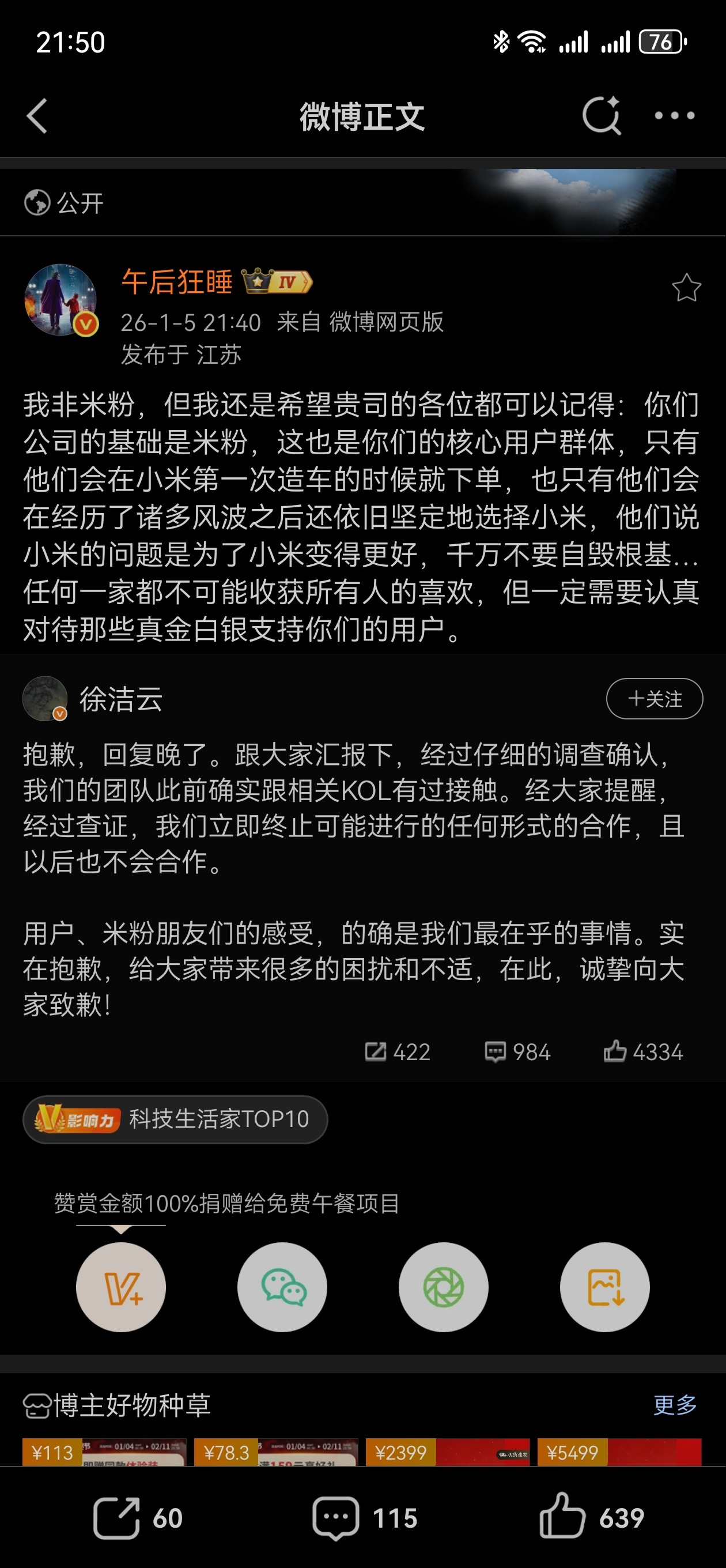The width and height of the screenshot is (726, 1568).
Task: Tap the V+ reward donation icon
Action: 121,1286
